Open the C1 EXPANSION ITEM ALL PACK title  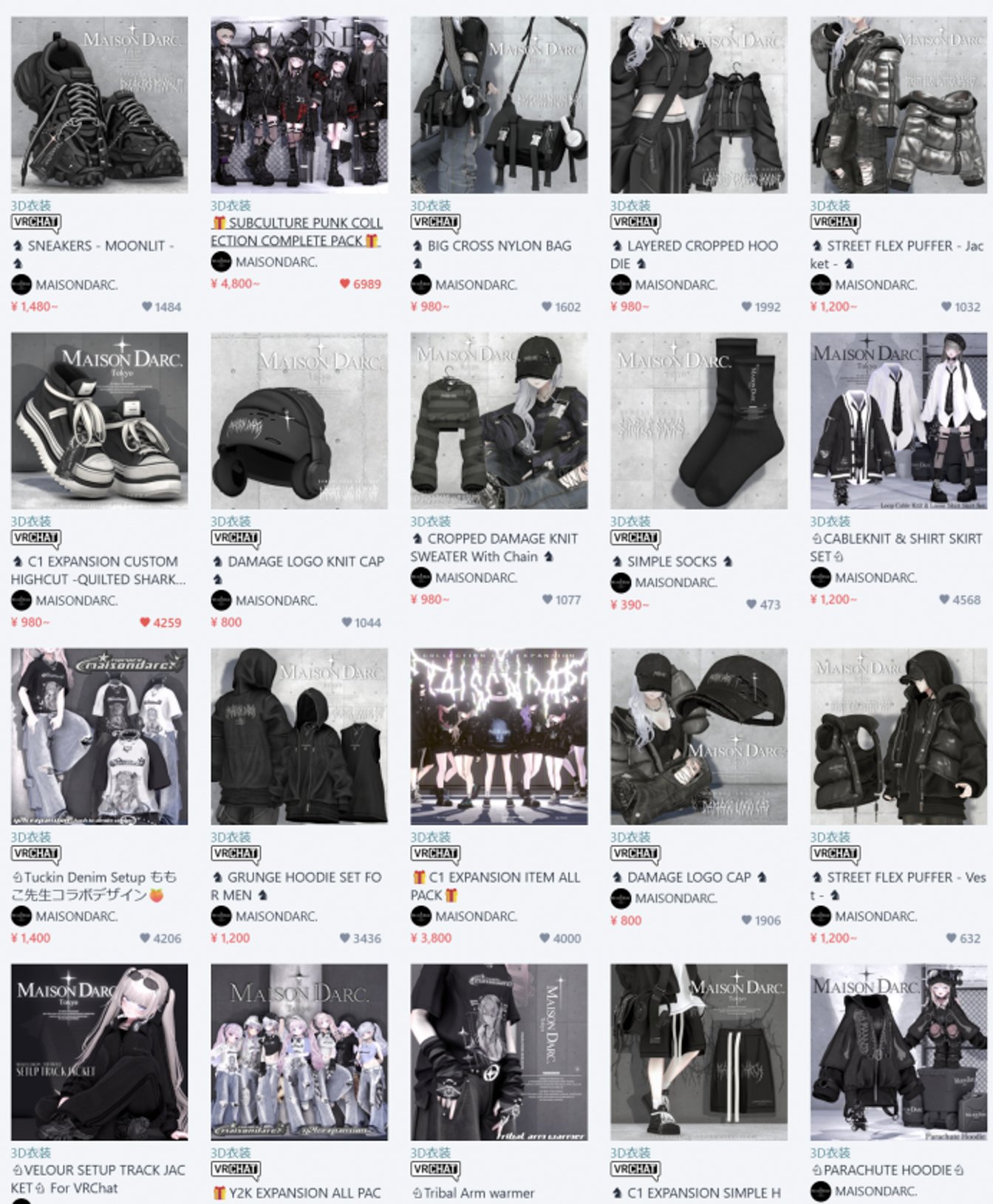[x=495, y=885]
